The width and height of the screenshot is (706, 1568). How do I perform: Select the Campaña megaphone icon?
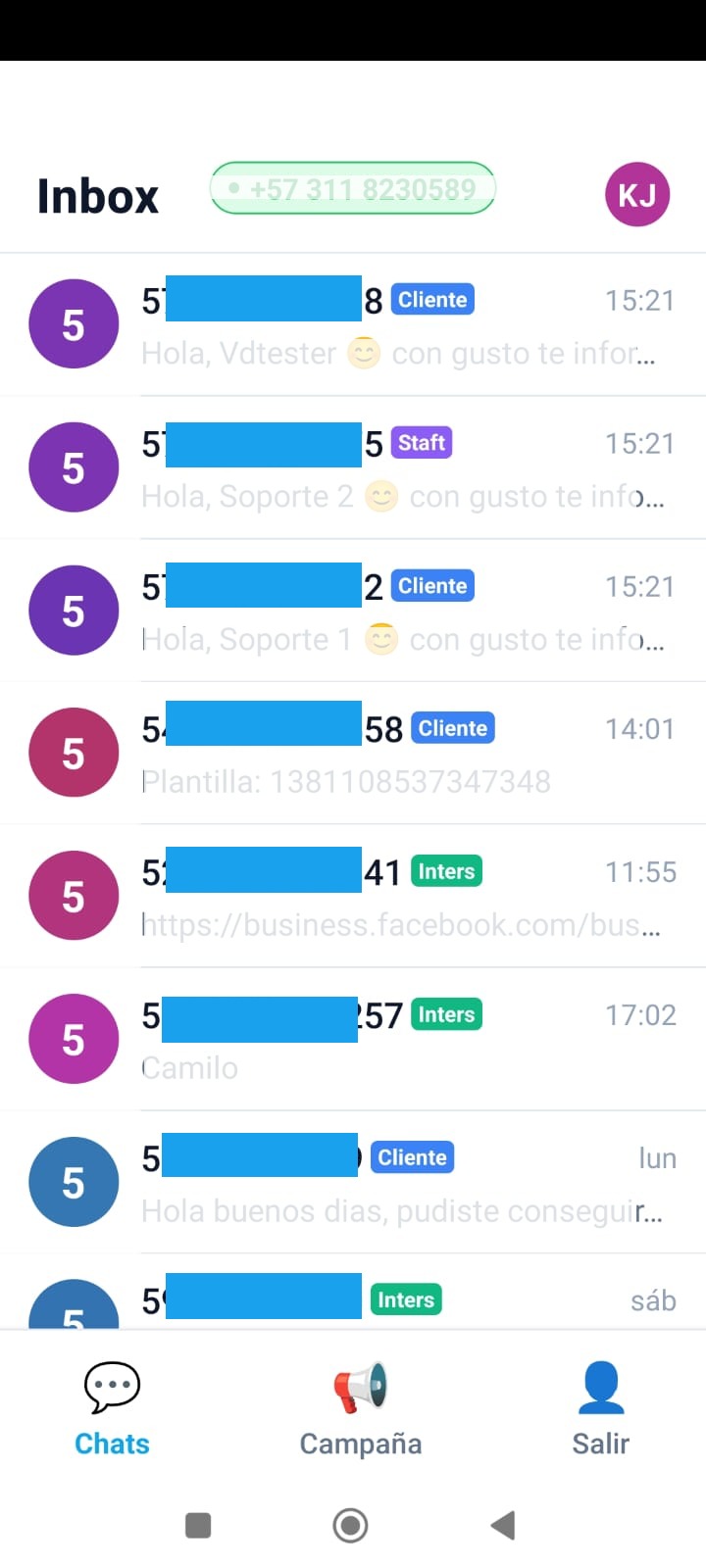pyautogui.click(x=360, y=1386)
